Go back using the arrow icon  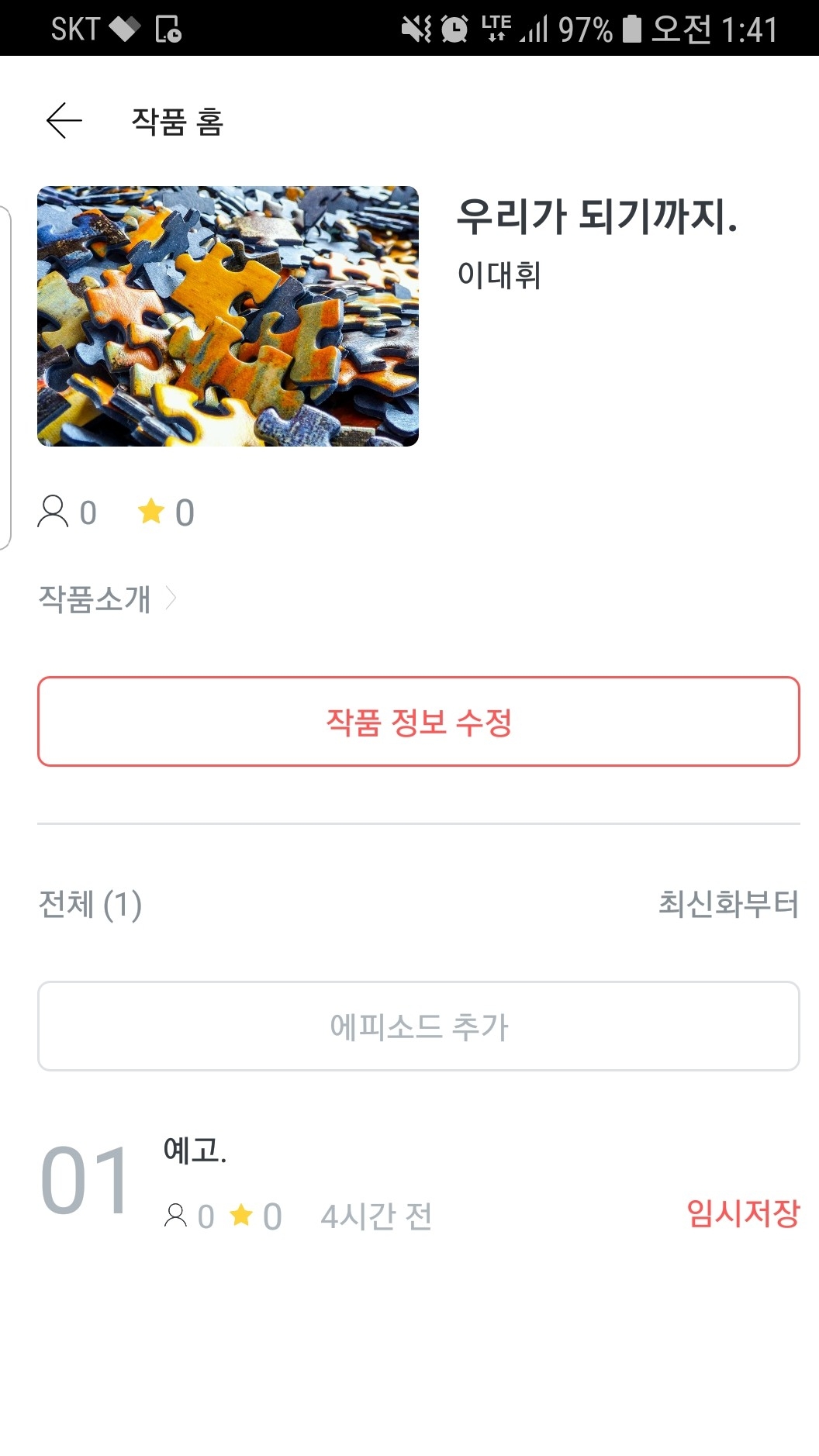[64, 121]
